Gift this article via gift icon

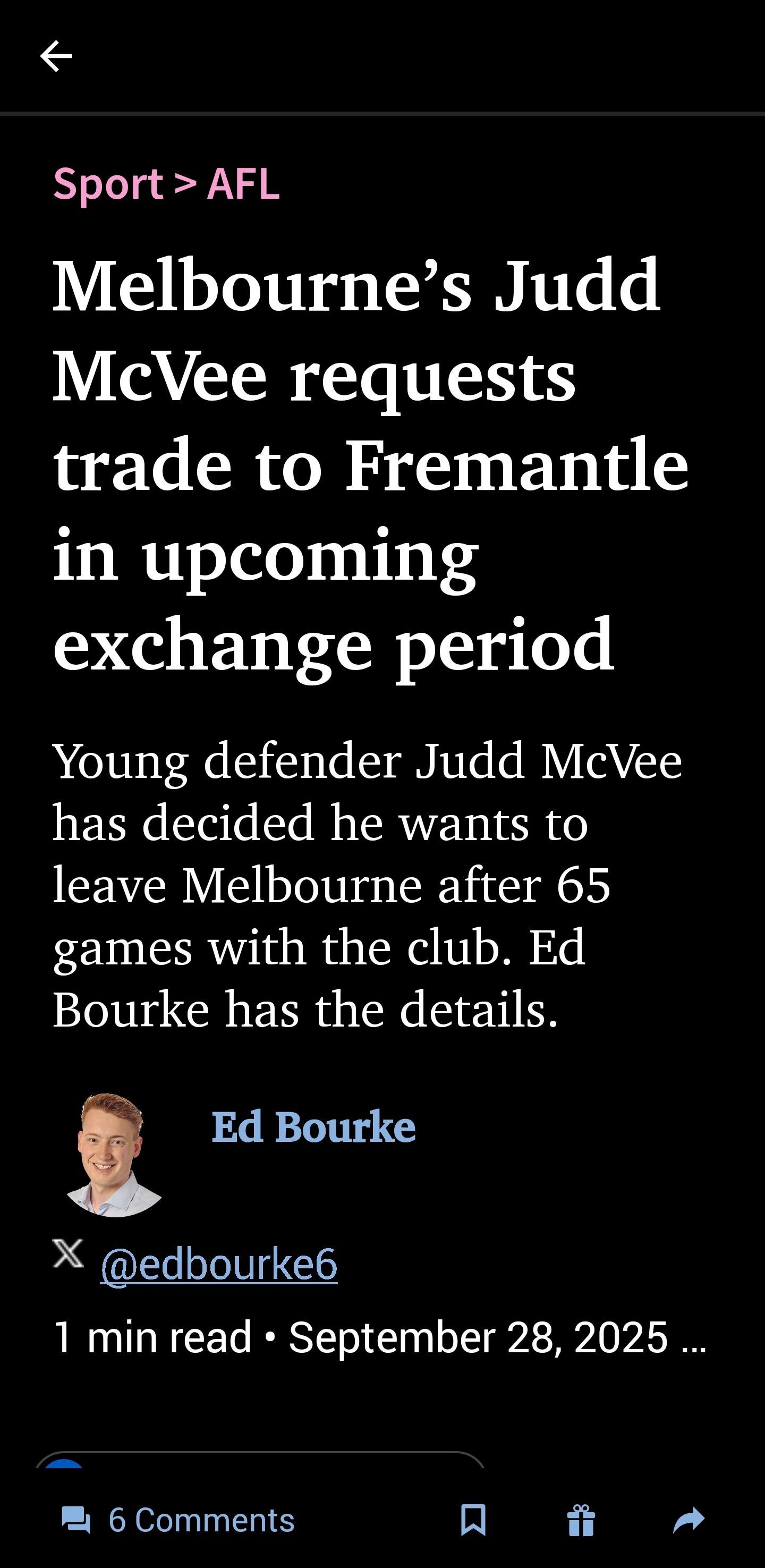581,1520
